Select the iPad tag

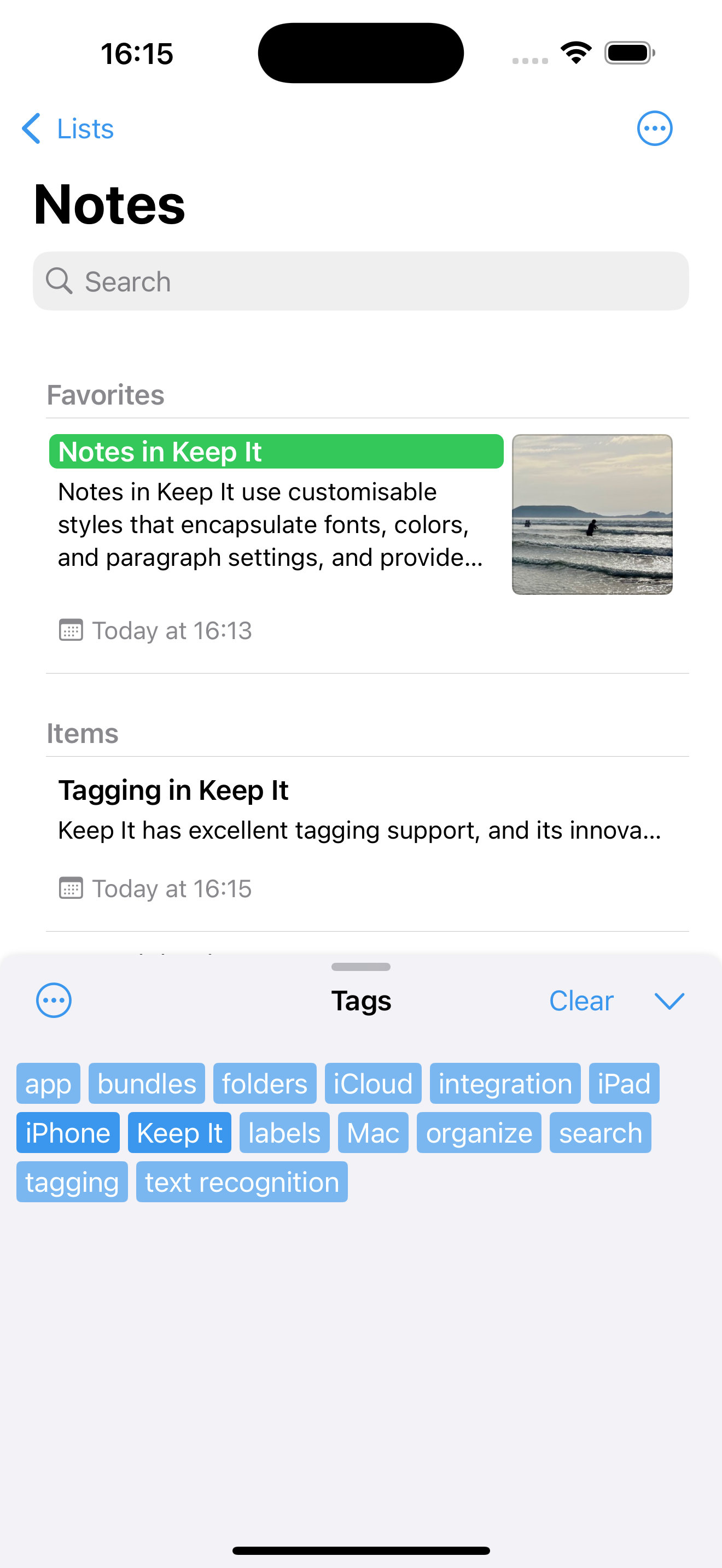pyautogui.click(x=624, y=1084)
